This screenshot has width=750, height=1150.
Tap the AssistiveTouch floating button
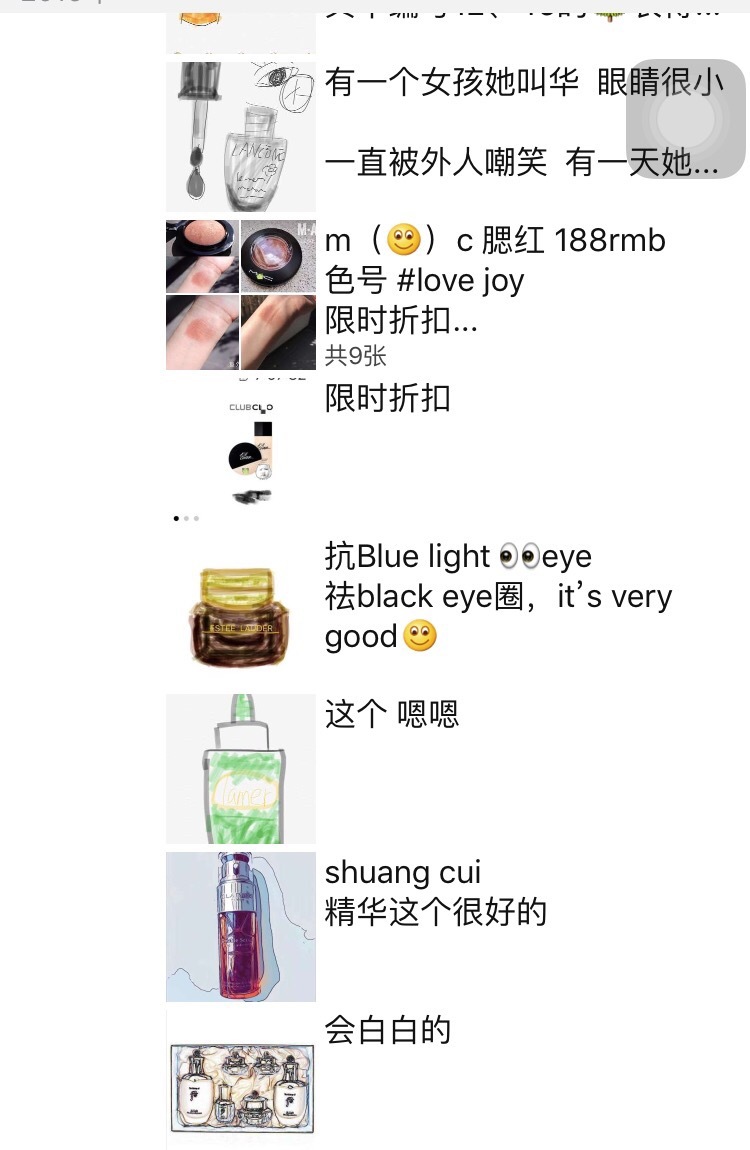coord(686,118)
